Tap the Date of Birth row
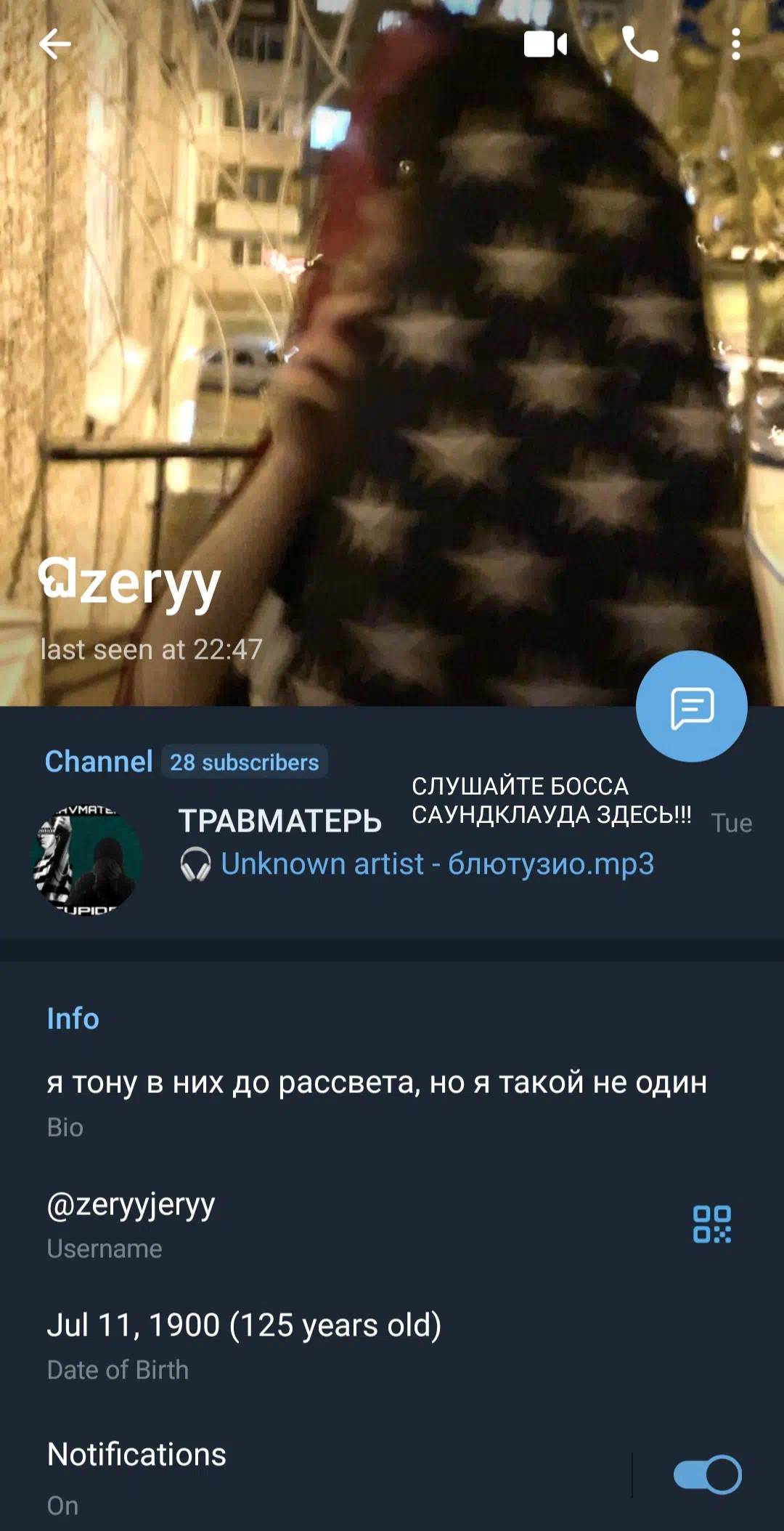Screen dimensions: 784x1531 (x=392, y=1345)
